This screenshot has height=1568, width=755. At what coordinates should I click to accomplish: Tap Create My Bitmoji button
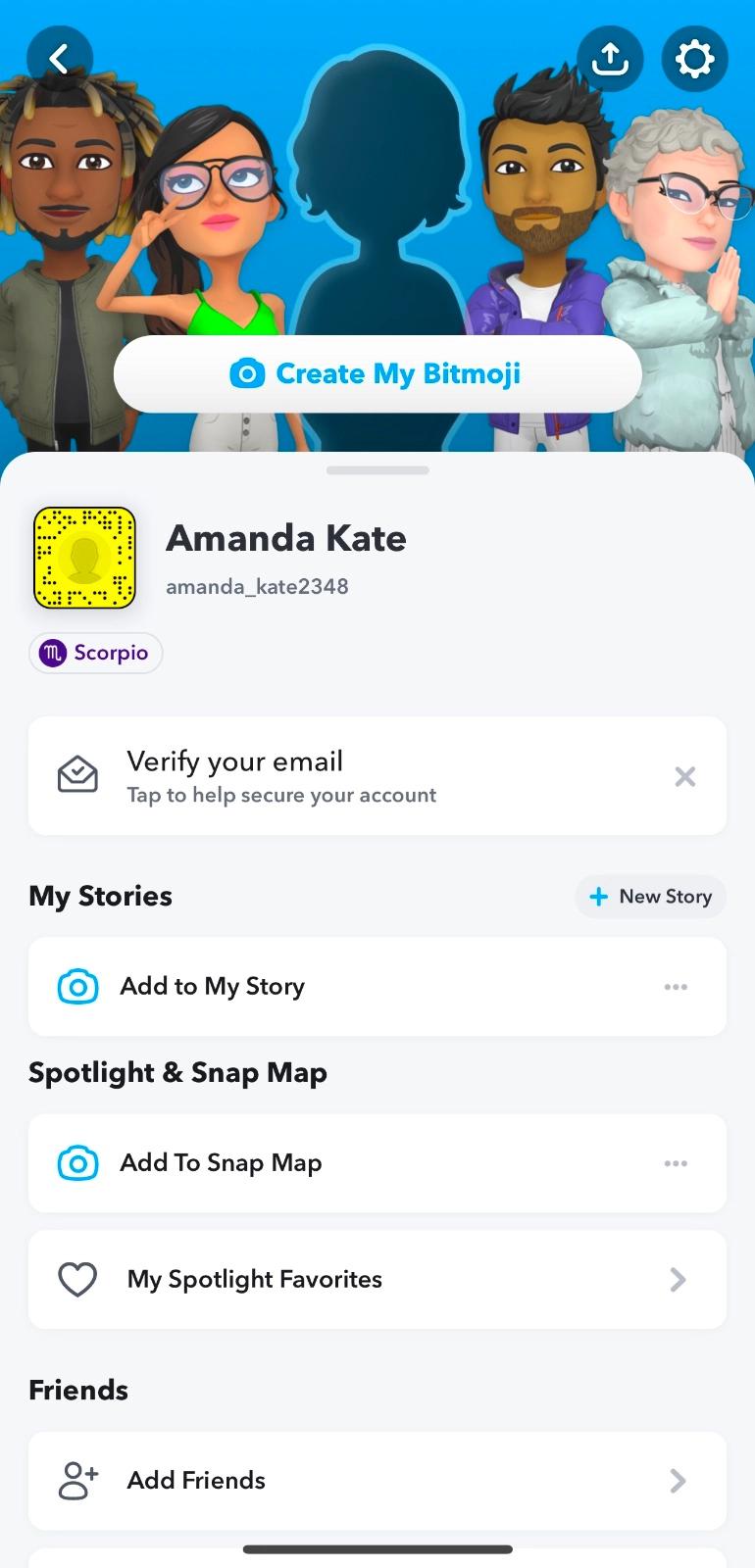[x=377, y=373]
